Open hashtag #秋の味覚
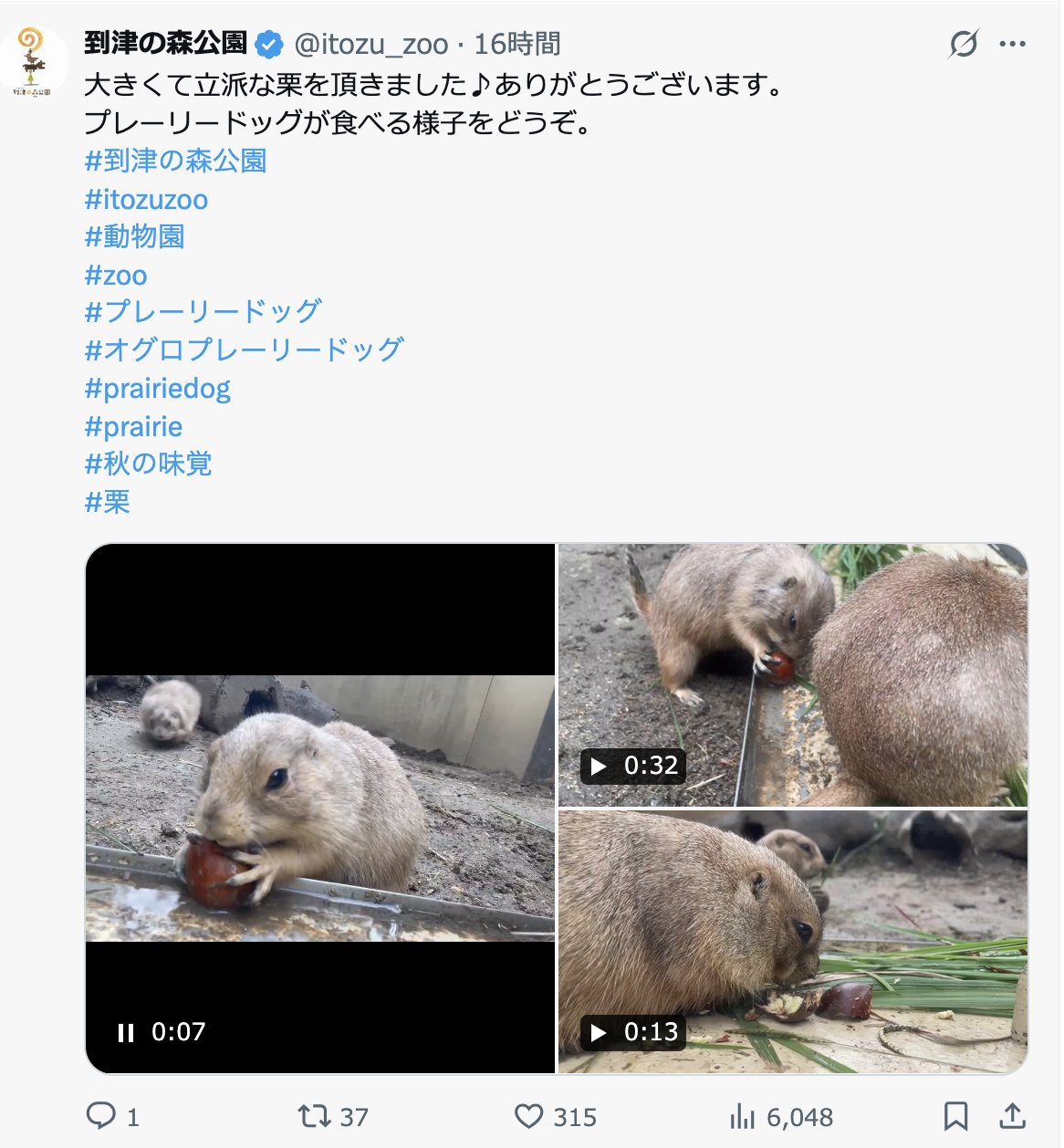The width and height of the screenshot is (1064, 1148). 148,464
